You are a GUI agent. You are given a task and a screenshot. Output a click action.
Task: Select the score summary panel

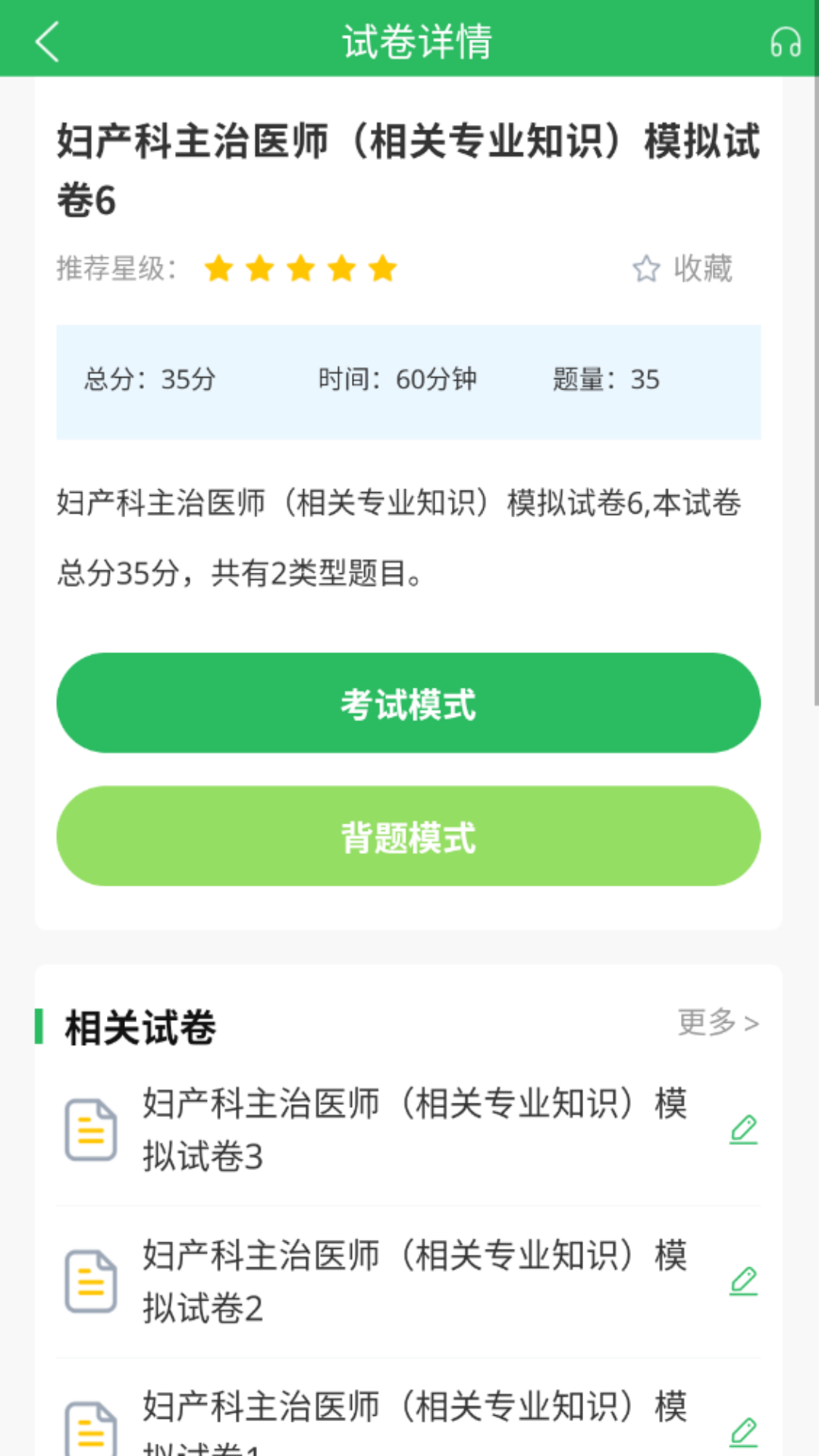coord(408,381)
